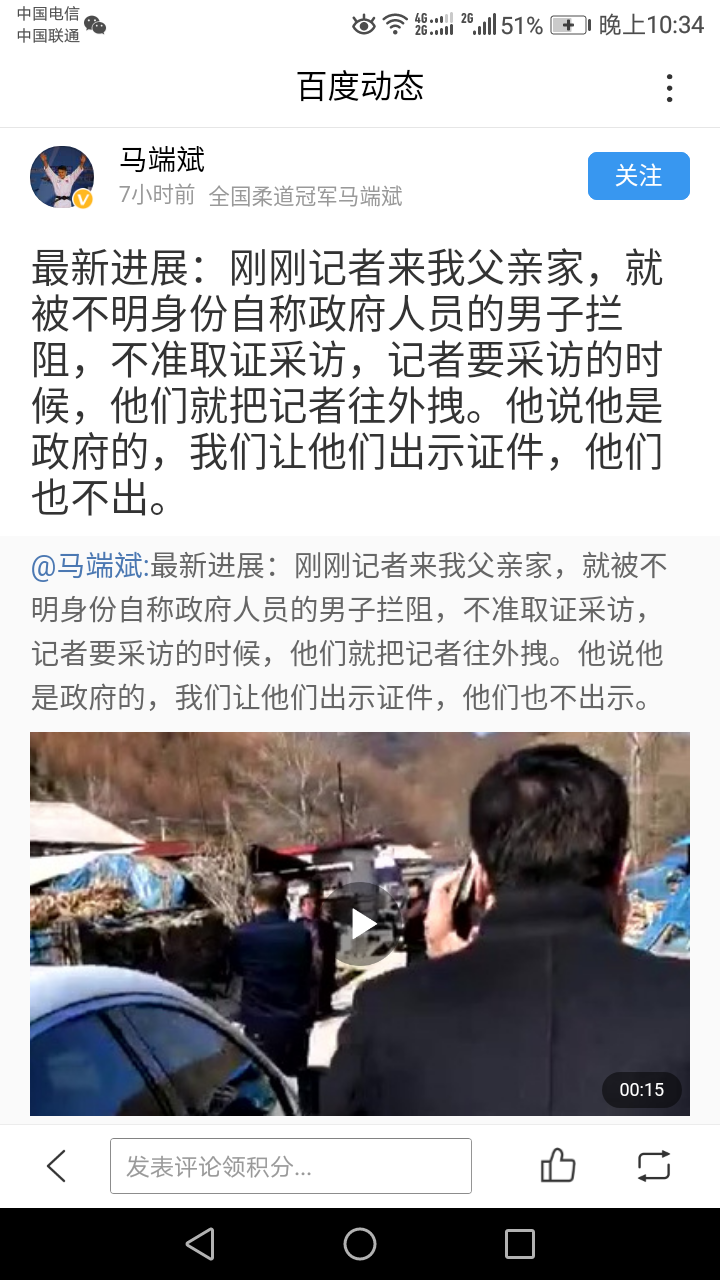Viewport: 720px width, 1280px height.
Task: Tap the @马端斌 mention link
Action: pos(90,566)
